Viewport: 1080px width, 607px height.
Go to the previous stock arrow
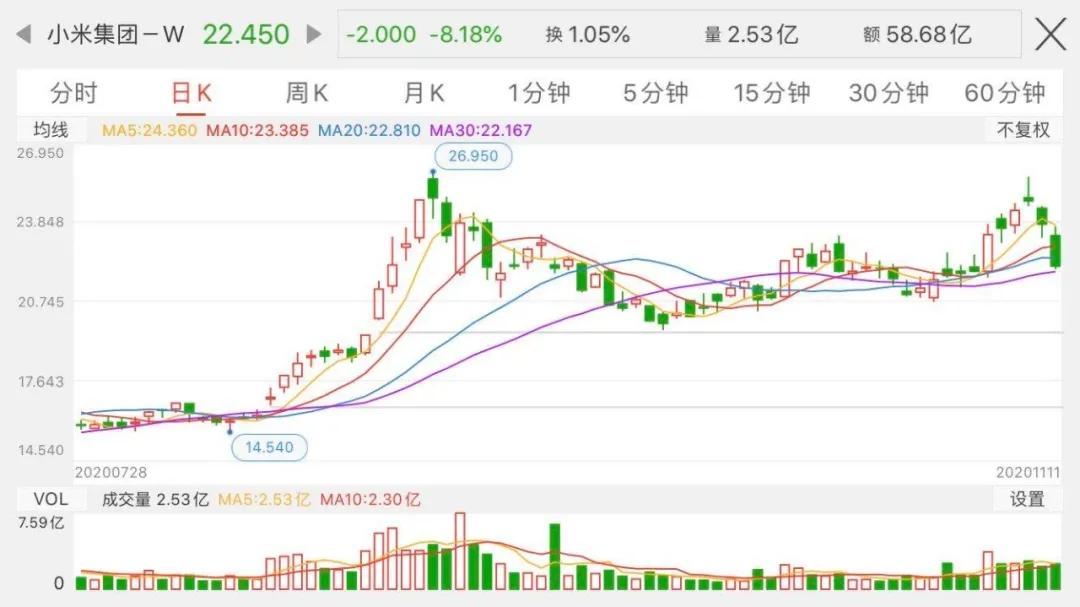tap(23, 34)
